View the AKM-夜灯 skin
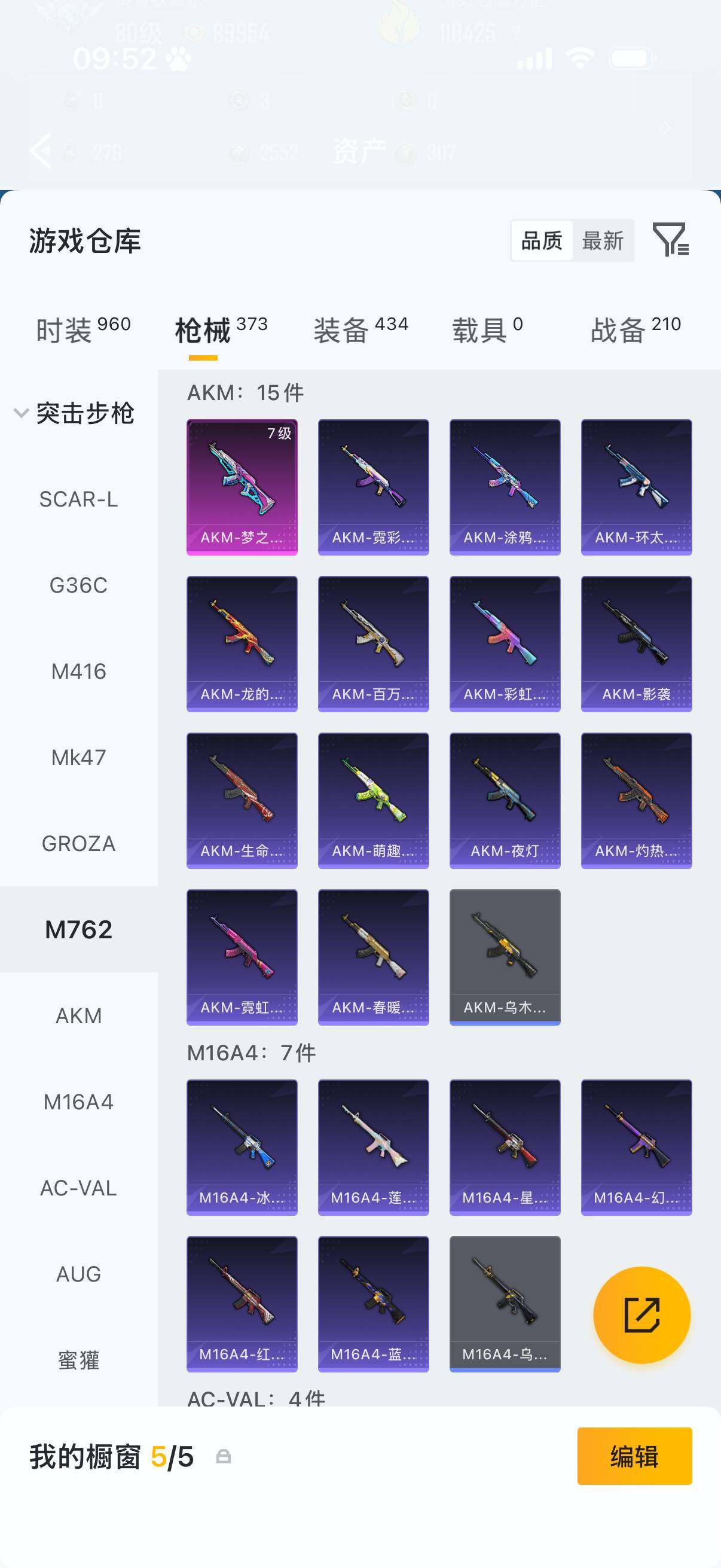 click(505, 800)
